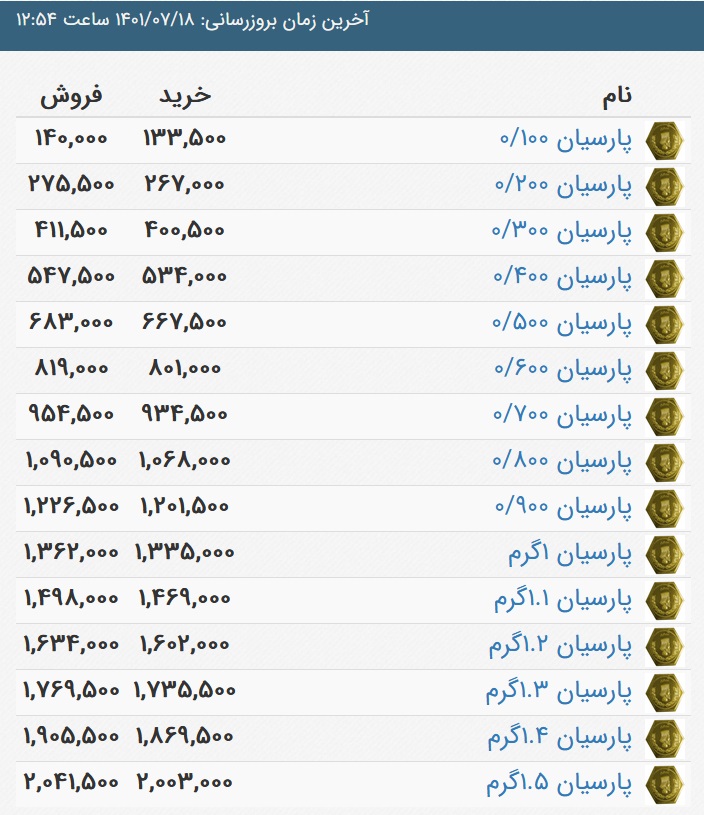
Task: Select the پارسیان 0/300 item
Action: [x=566, y=232]
